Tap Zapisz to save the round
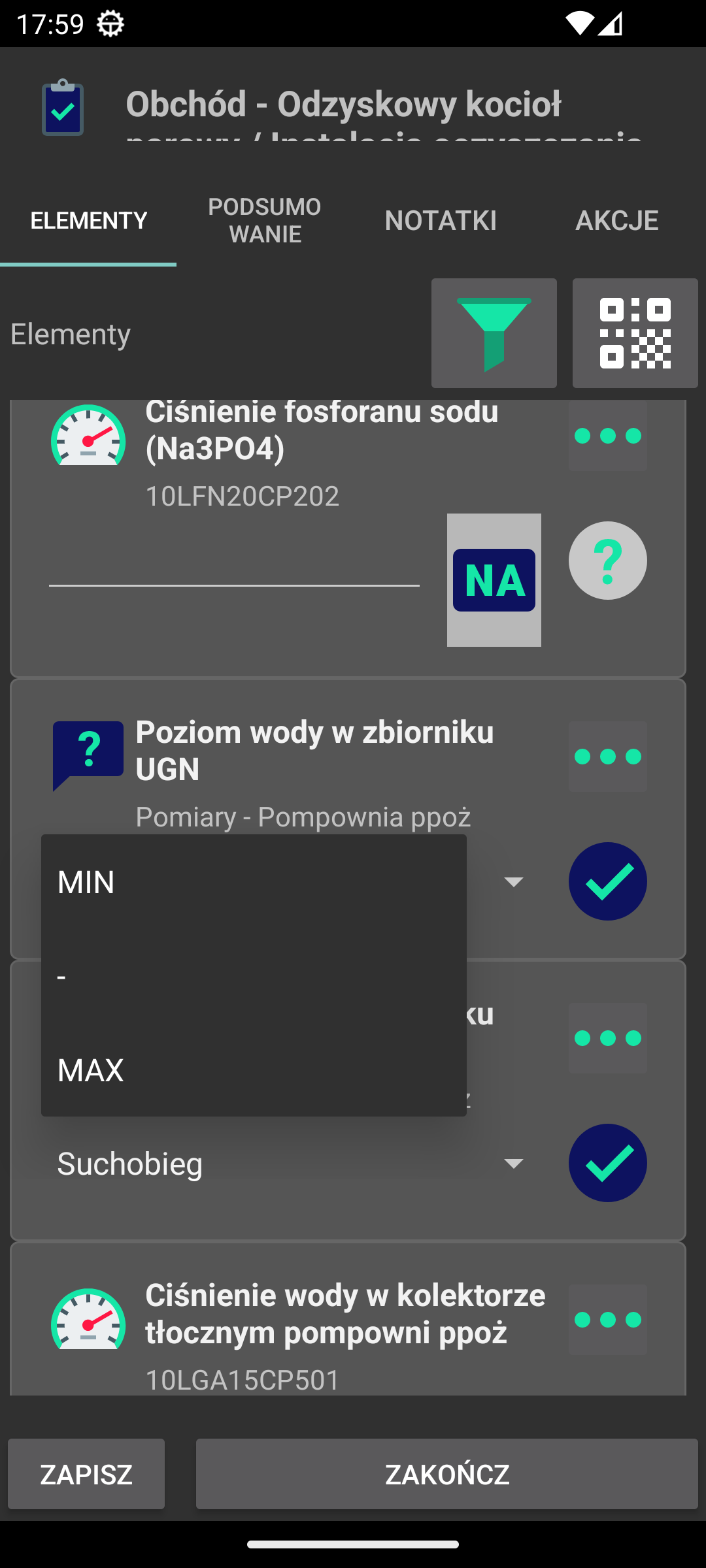Image resolution: width=706 pixels, height=1568 pixels. pos(86,1474)
